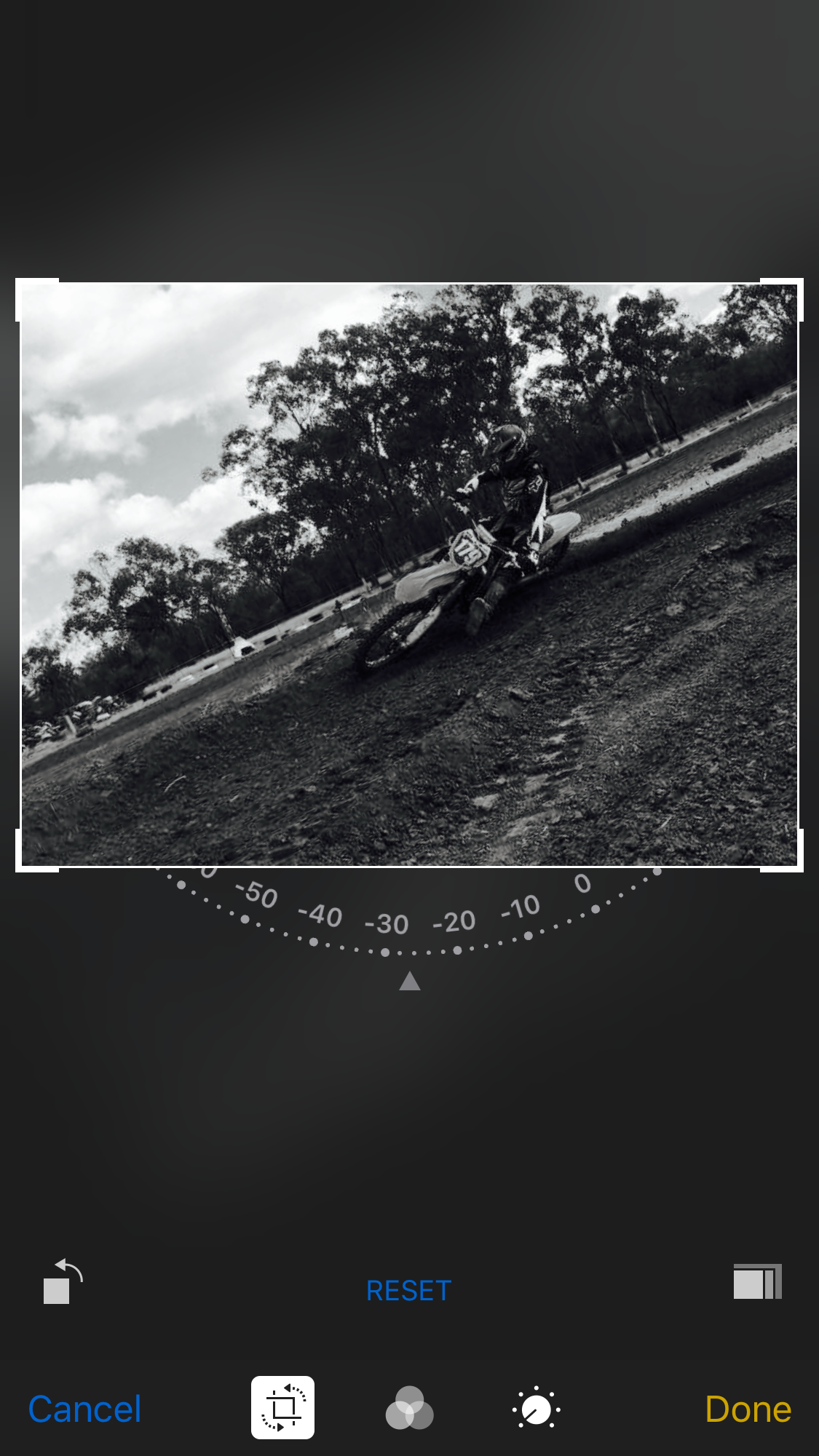Tap the rotation angle dial

(409, 917)
